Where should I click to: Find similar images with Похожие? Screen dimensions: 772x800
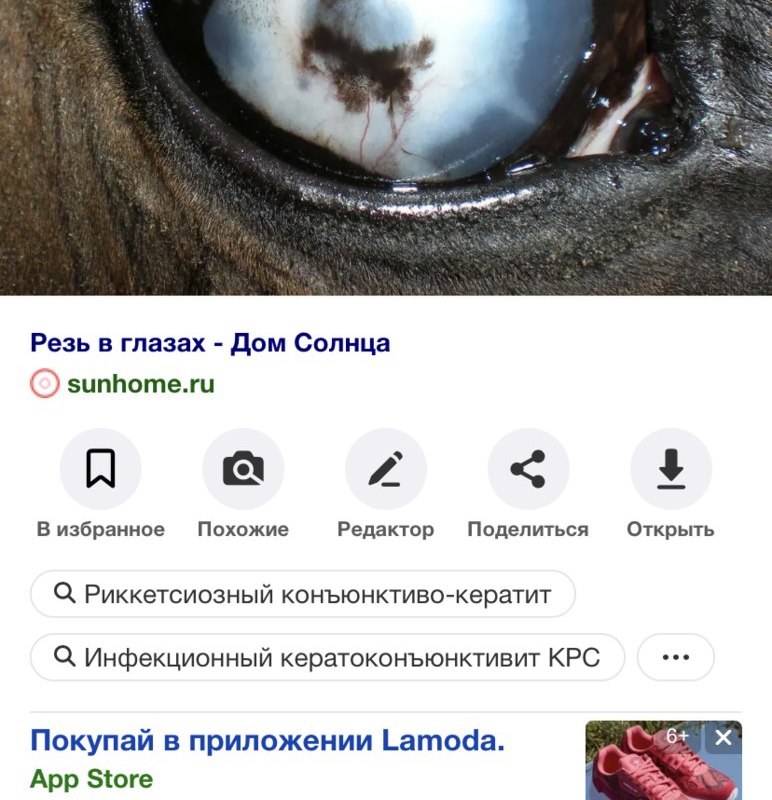[243, 469]
